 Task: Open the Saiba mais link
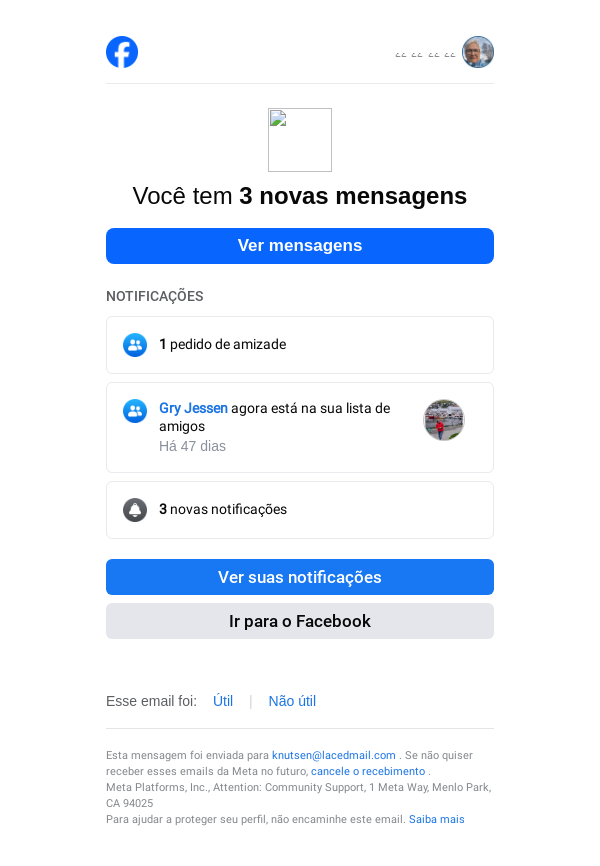[x=436, y=819]
